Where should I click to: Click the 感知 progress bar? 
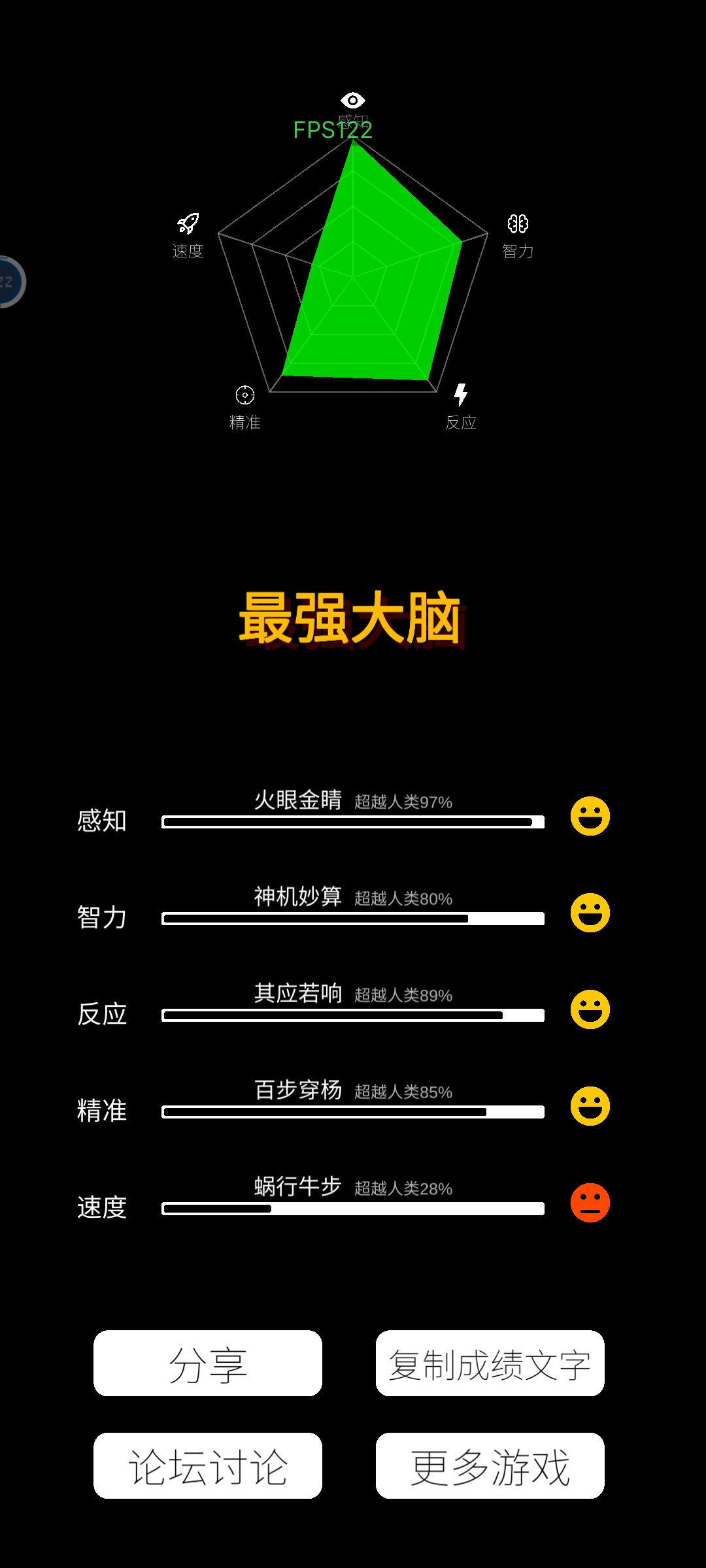pyautogui.click(x=353, y=822)
